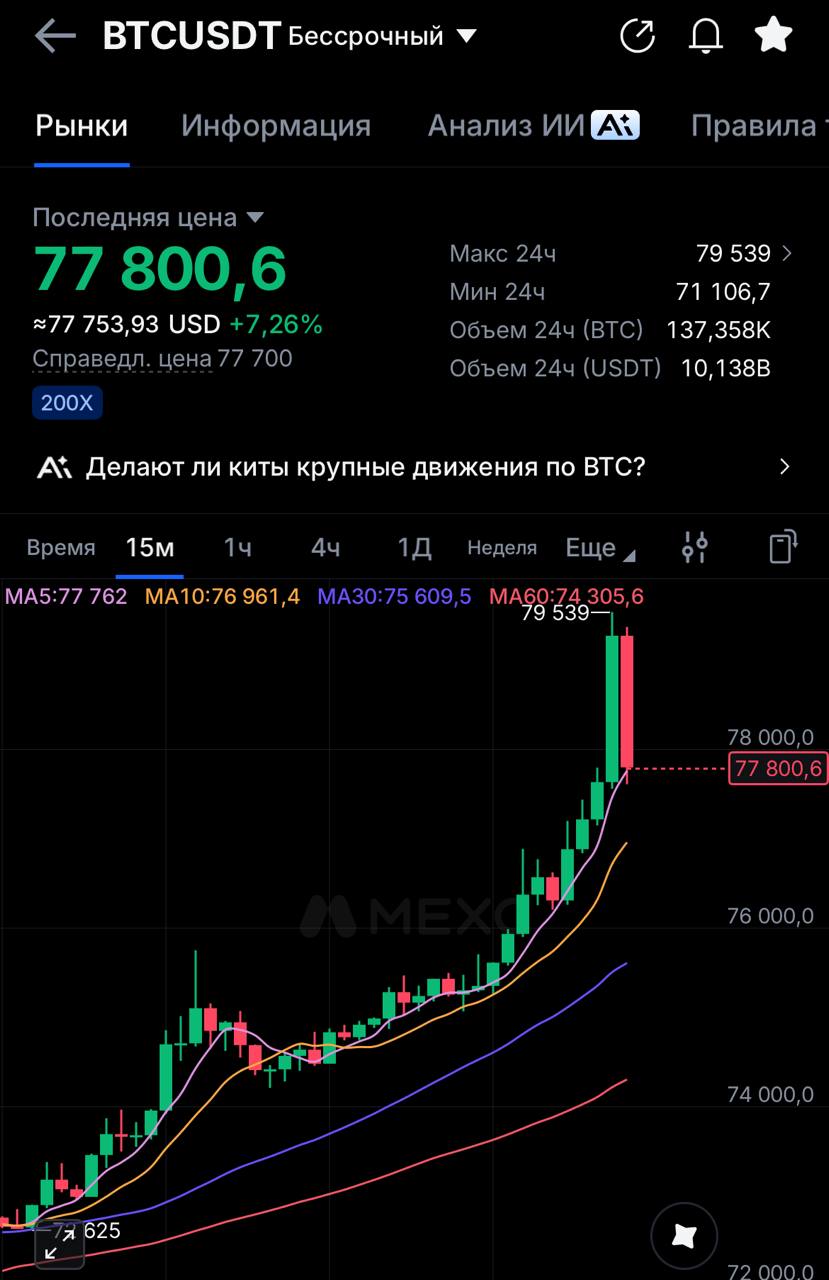The width and height of the screenshot is (829, 1280).
Task: Select the Время chart interval
Action: (61, 548)
